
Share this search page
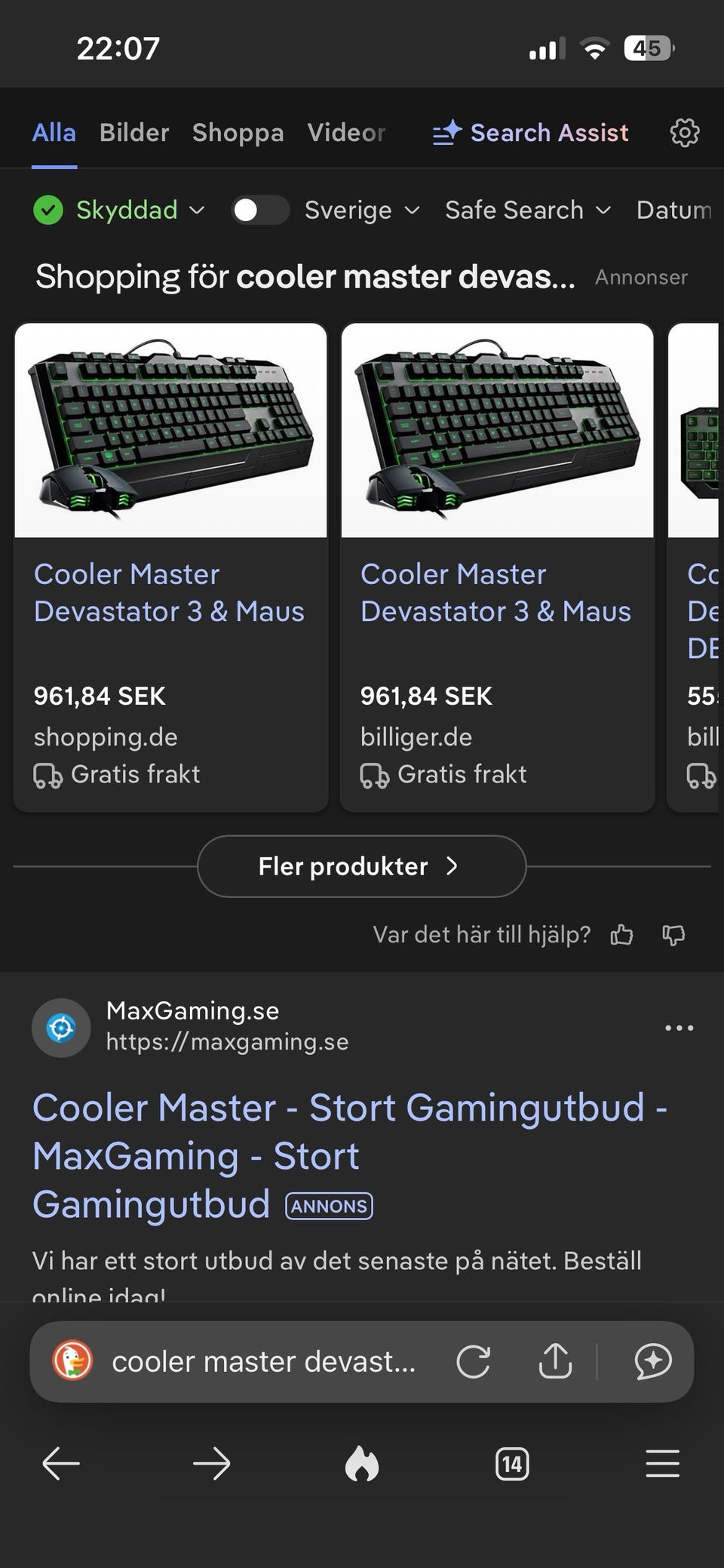(555, 1362)
